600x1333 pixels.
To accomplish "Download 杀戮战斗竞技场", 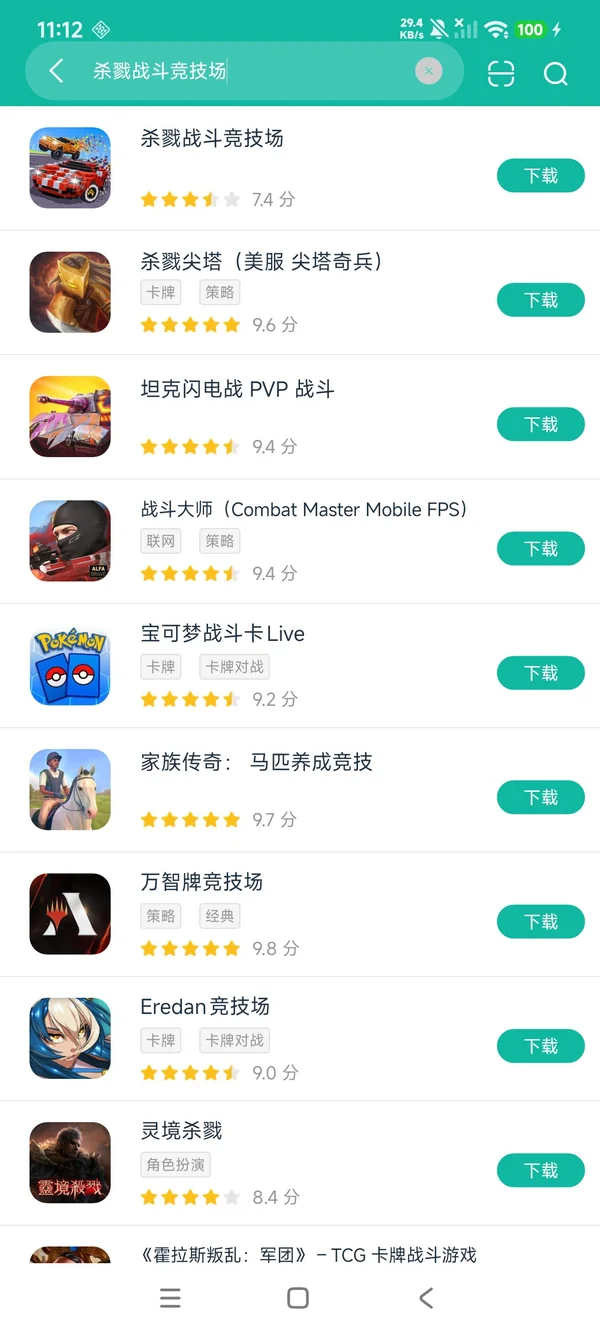I will click(x=540, y=176).
